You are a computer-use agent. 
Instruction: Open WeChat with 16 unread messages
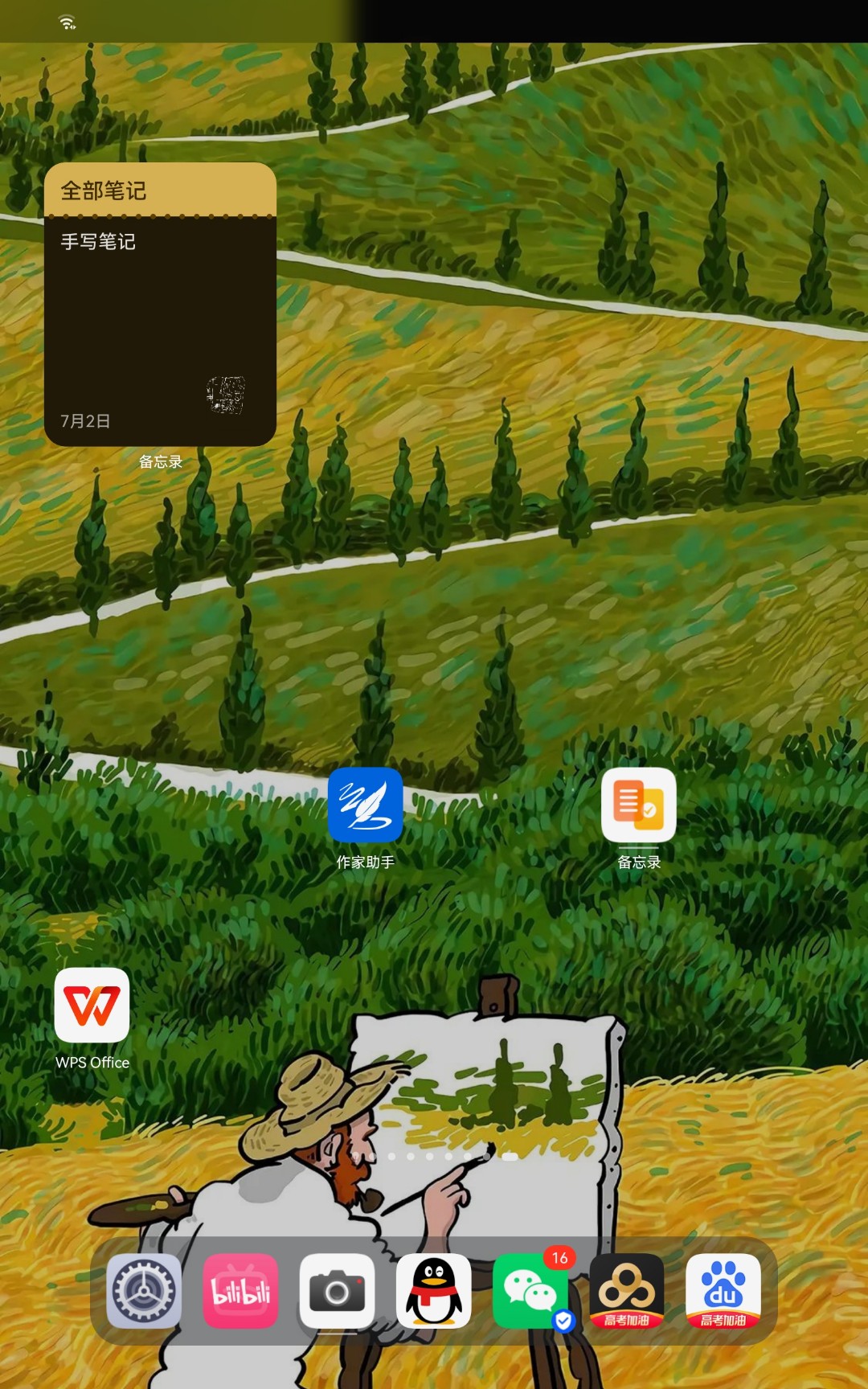530,1291
